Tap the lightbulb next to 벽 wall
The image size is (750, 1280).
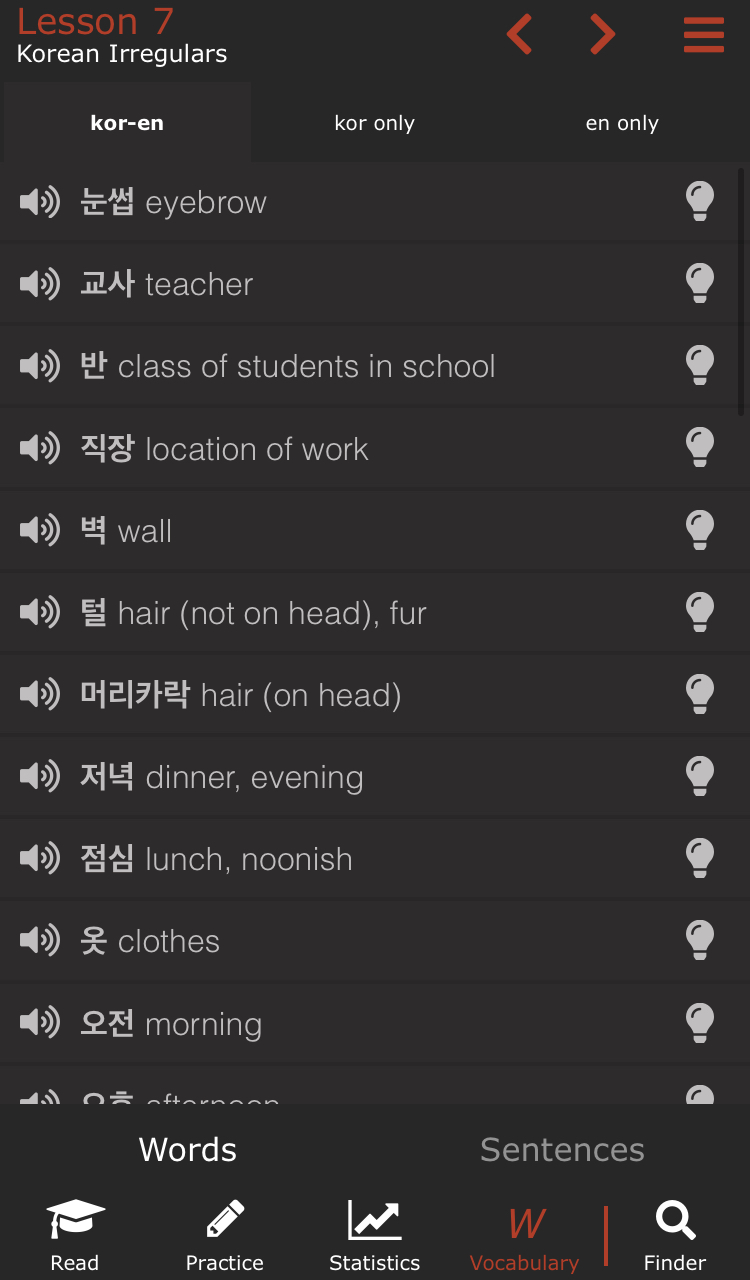tap(700, 530)
